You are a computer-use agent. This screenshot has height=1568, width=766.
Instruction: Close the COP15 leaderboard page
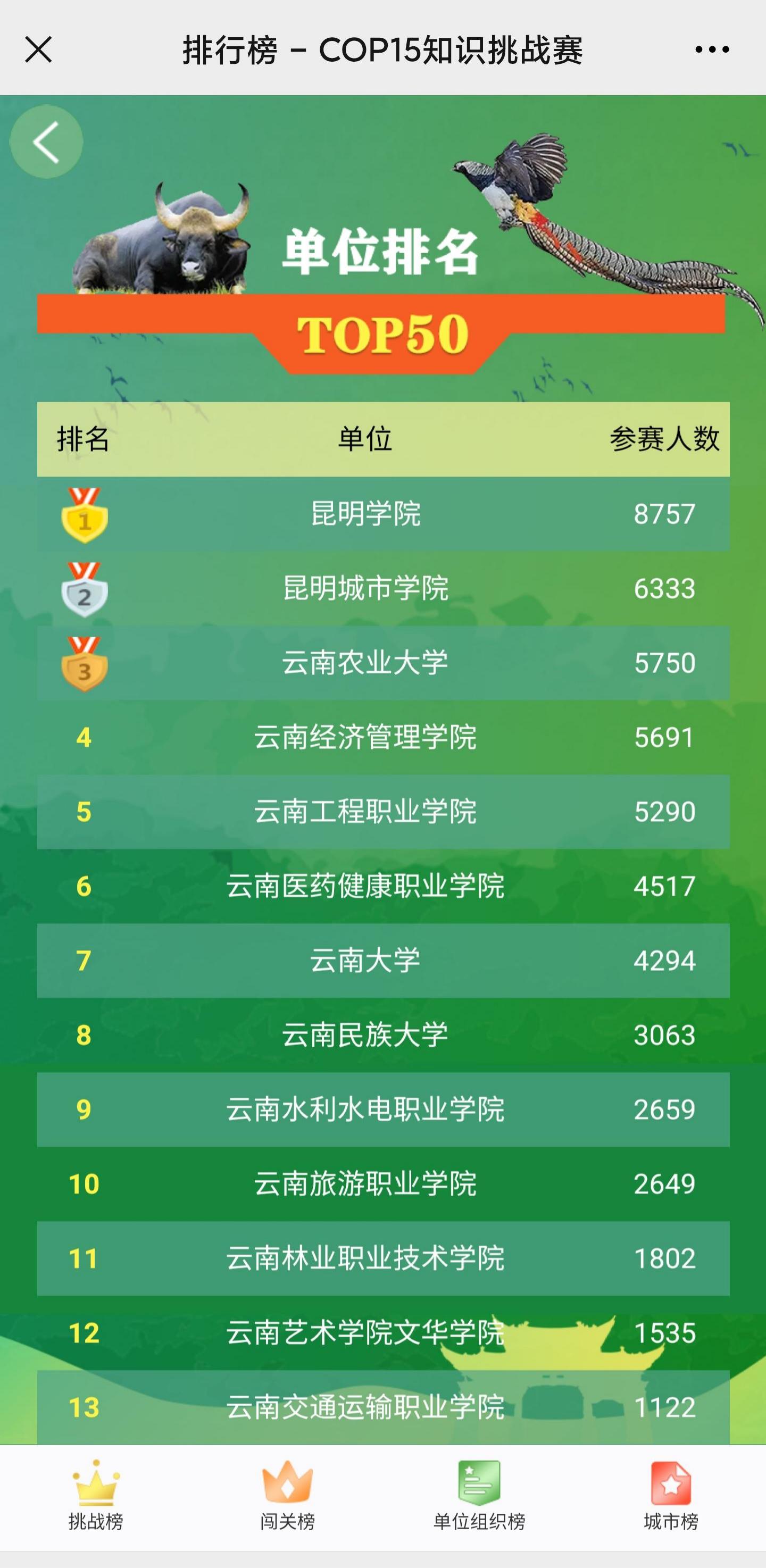tap(38, 49)
